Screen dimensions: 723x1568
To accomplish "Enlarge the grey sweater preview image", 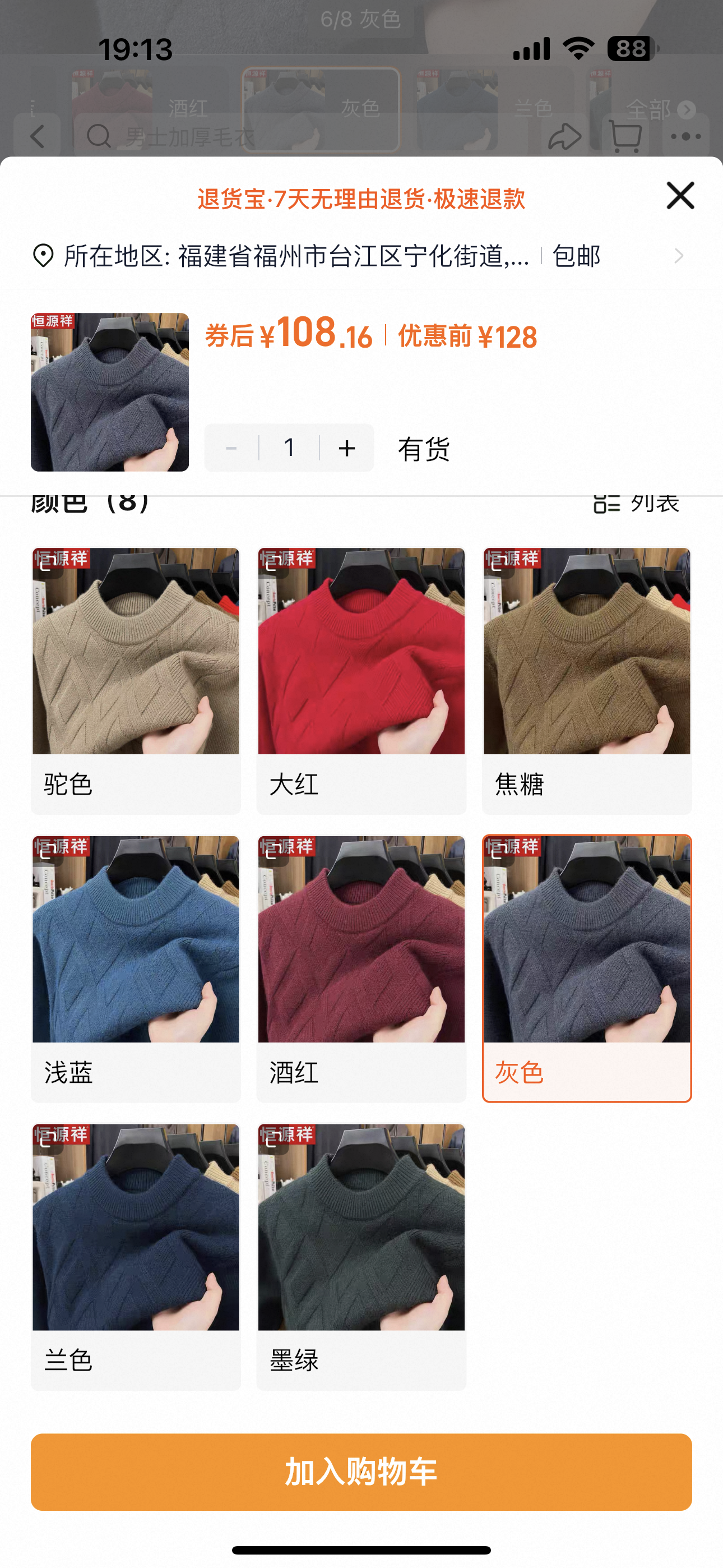I will pyautogui.click(x=109, y=392).
